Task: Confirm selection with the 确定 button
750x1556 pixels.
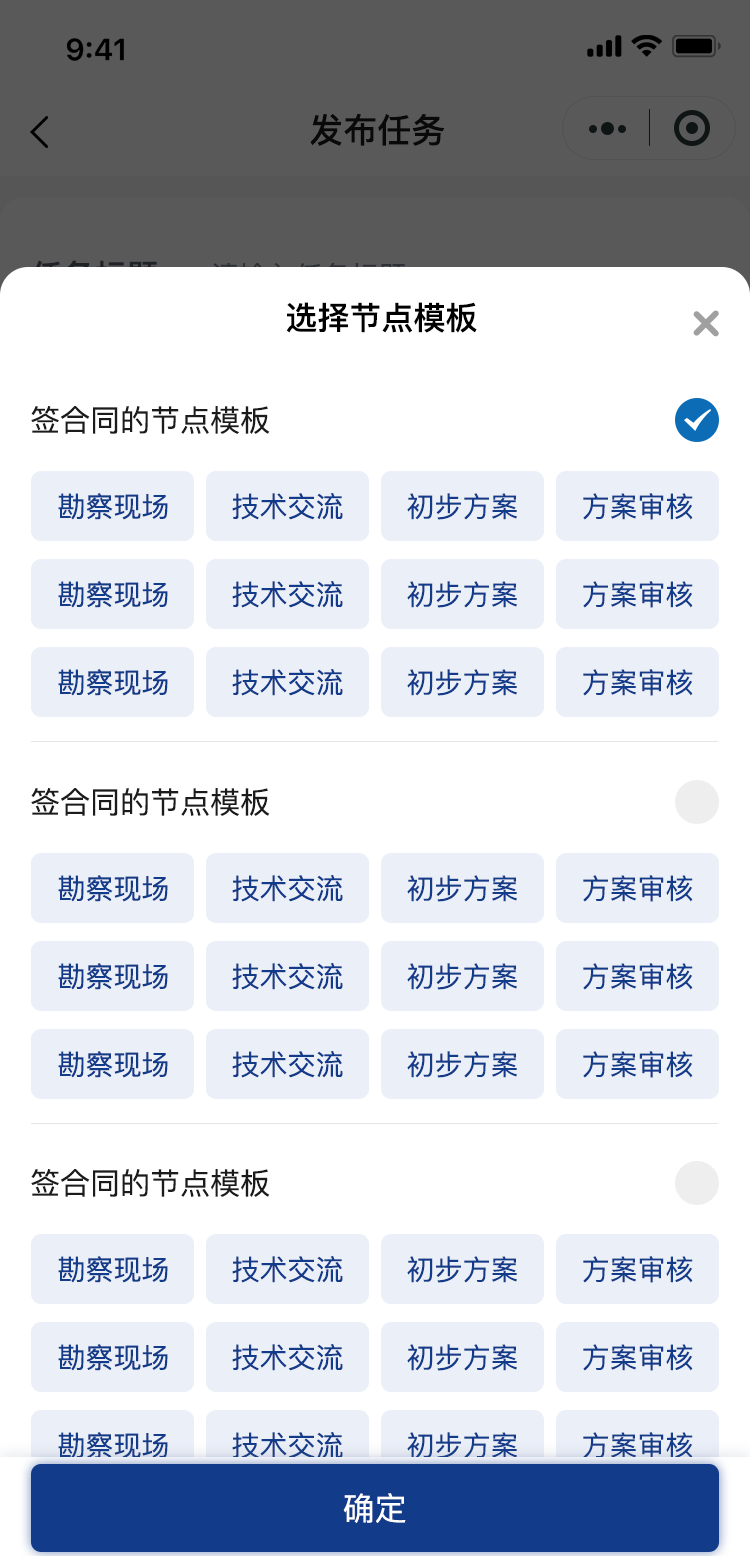Action: point(375,1508)
